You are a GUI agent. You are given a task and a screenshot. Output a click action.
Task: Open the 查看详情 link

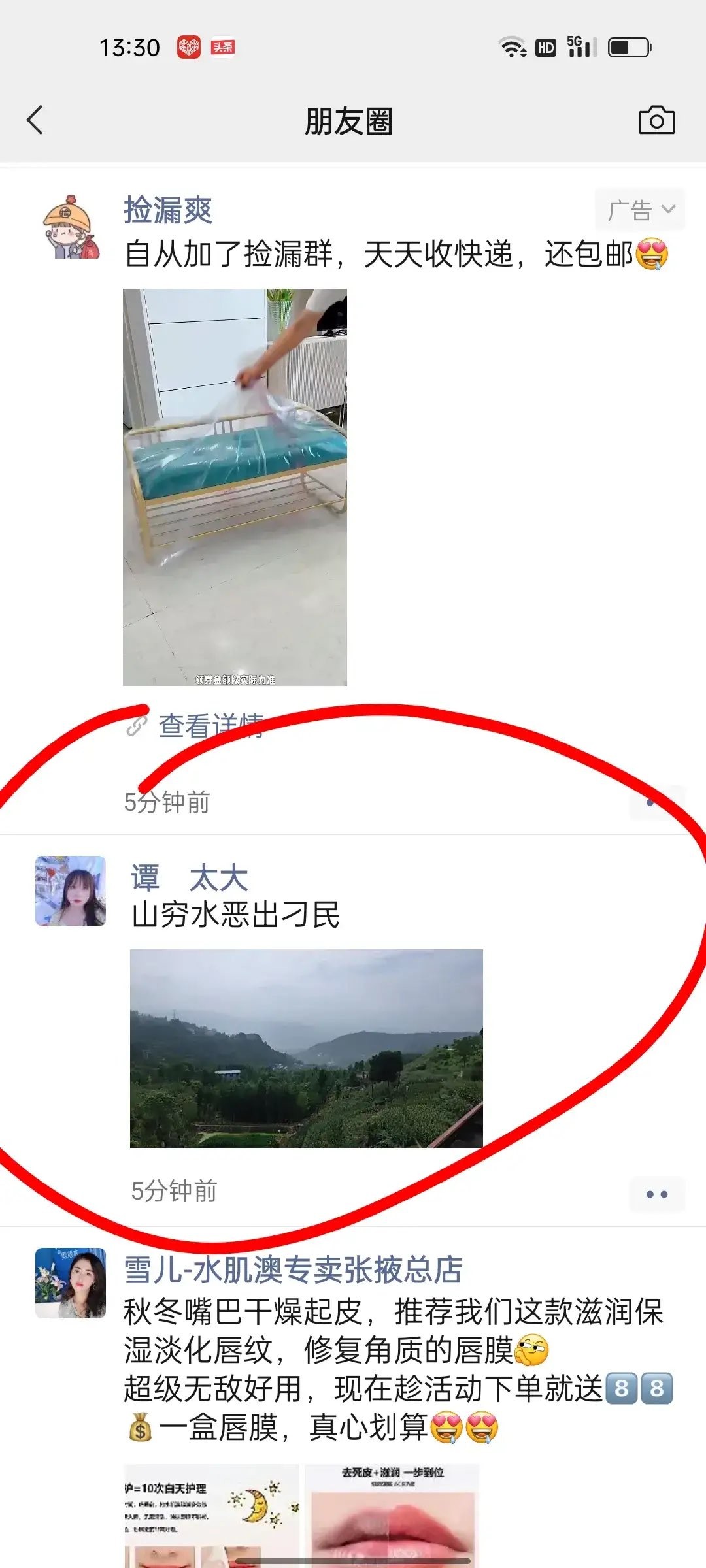pyautogui.click(x=210, y=726)
